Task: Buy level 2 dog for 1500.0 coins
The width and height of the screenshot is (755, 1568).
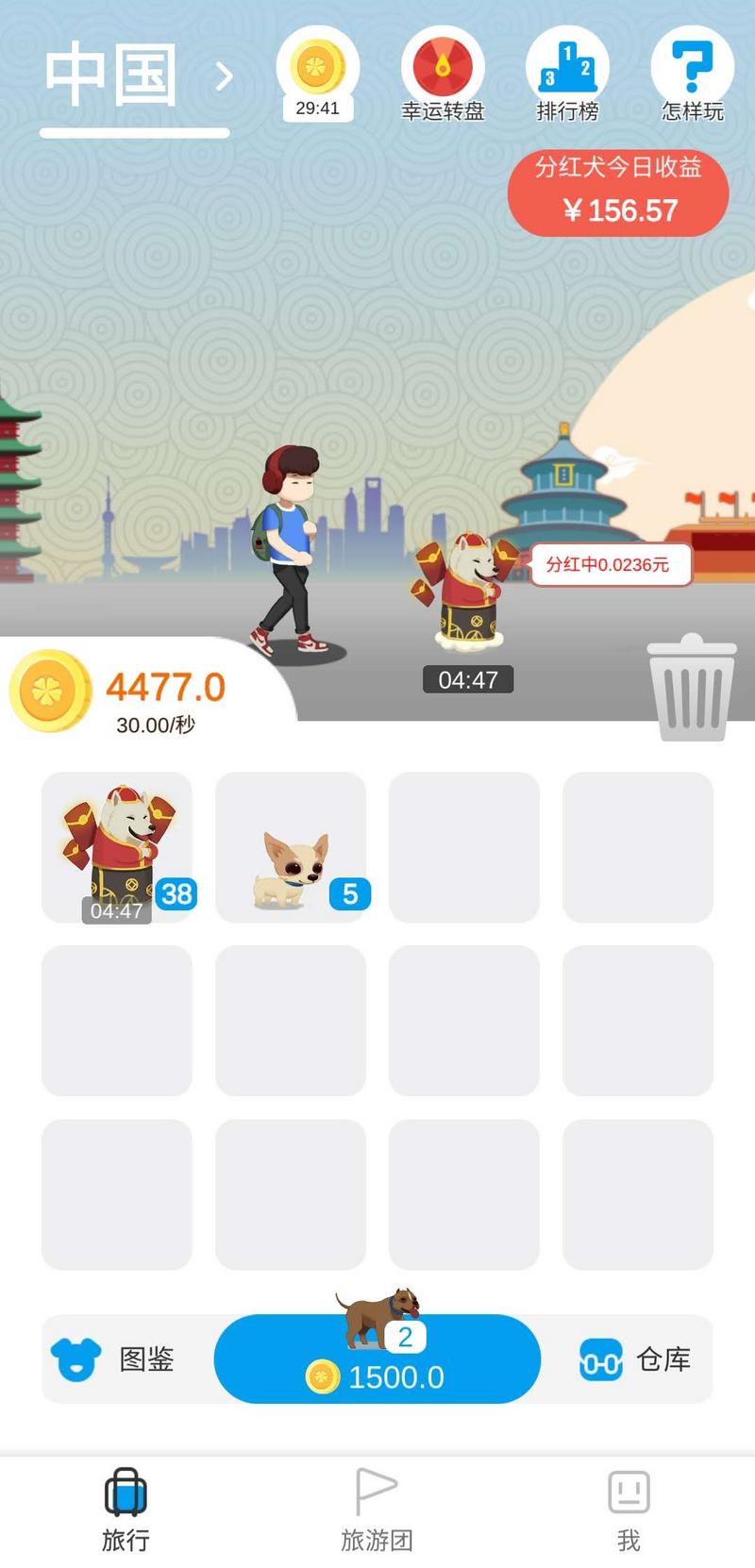Action: [377, 1359]
